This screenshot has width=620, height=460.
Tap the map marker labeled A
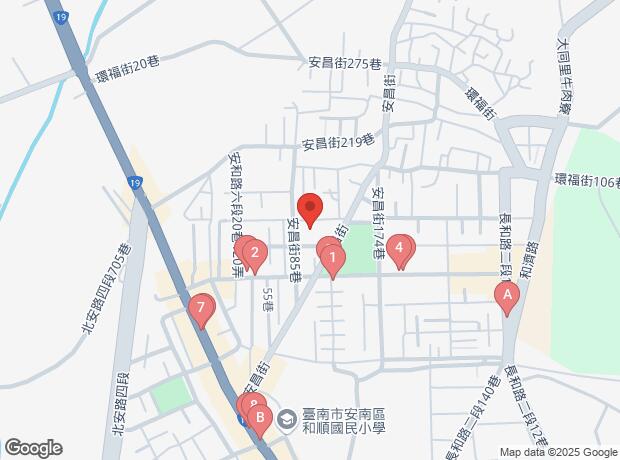[507, 295]
